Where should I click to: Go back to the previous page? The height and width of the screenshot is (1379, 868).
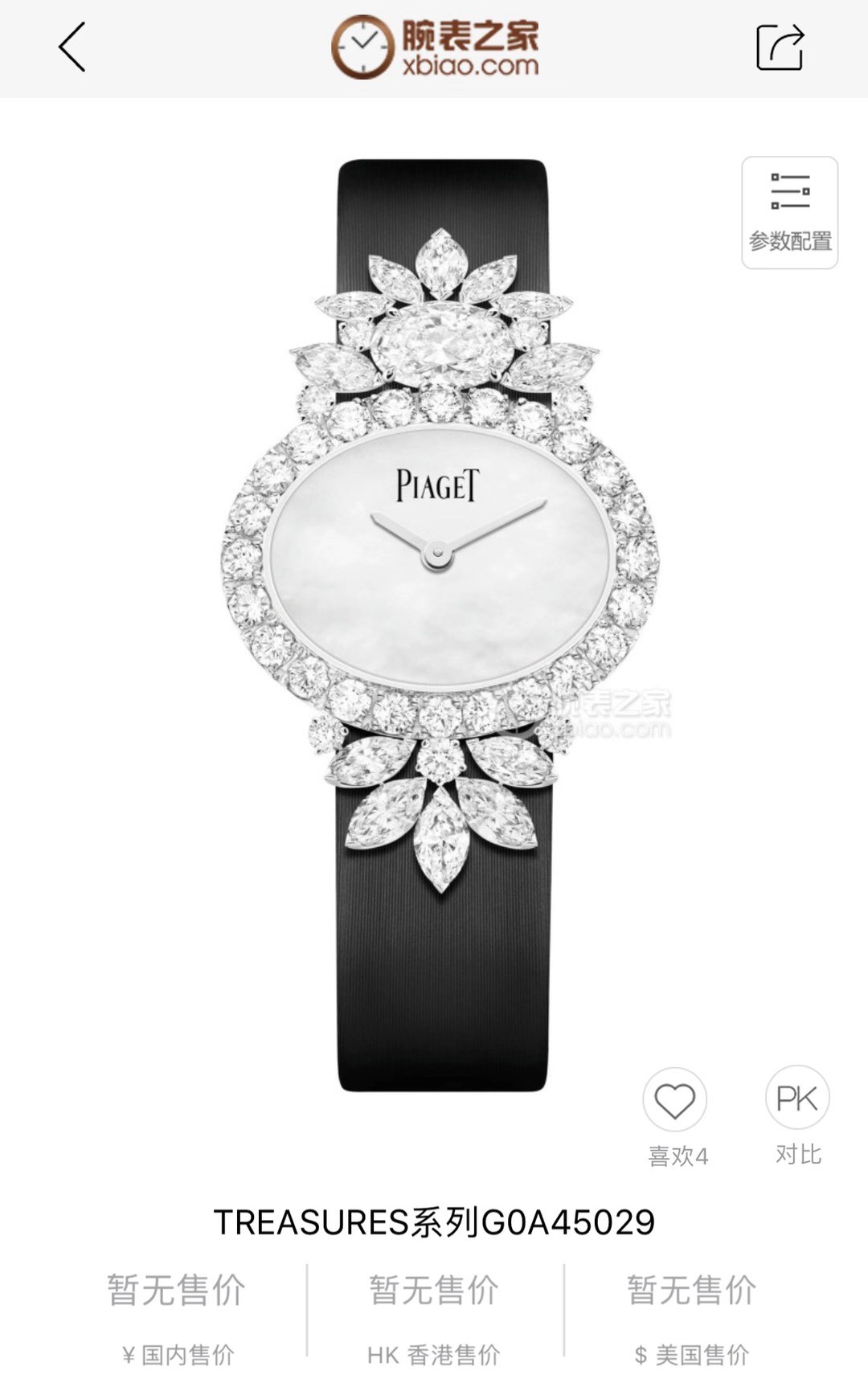click(72, 47)
